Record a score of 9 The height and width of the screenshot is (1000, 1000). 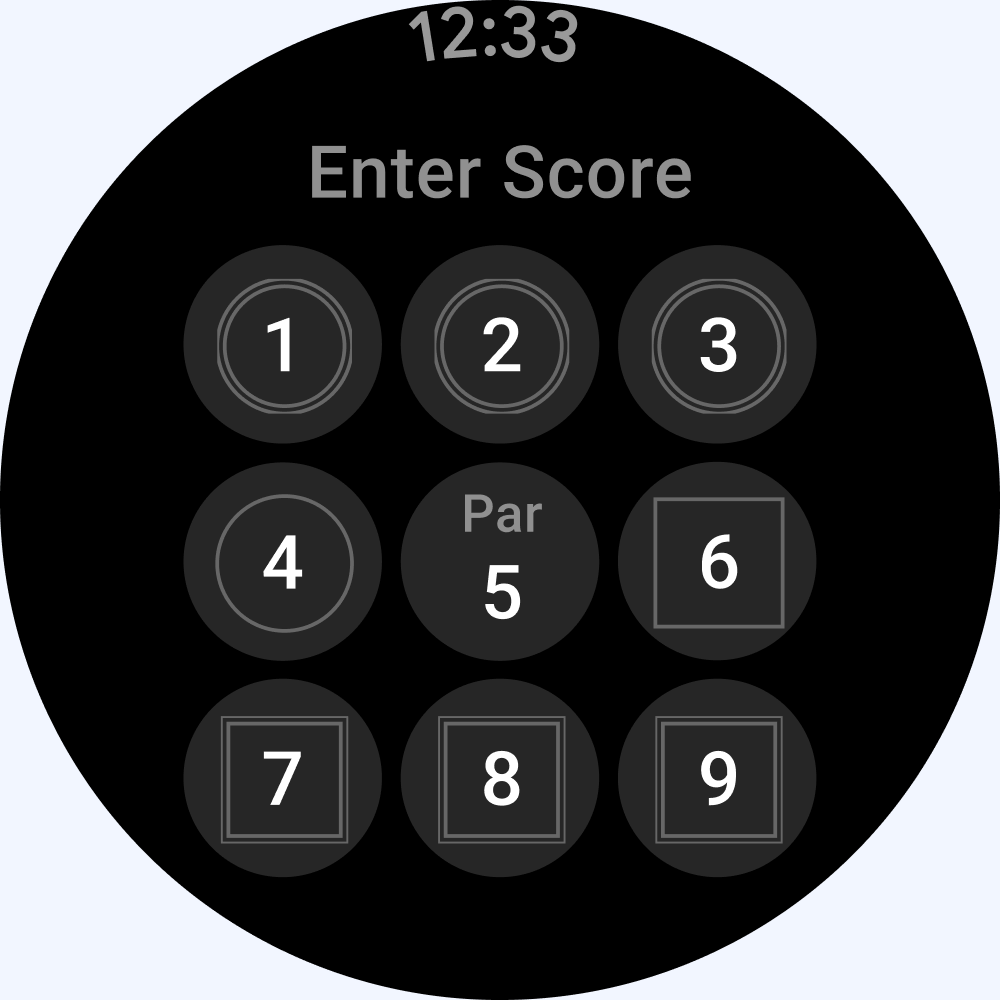tap(717, 779)
